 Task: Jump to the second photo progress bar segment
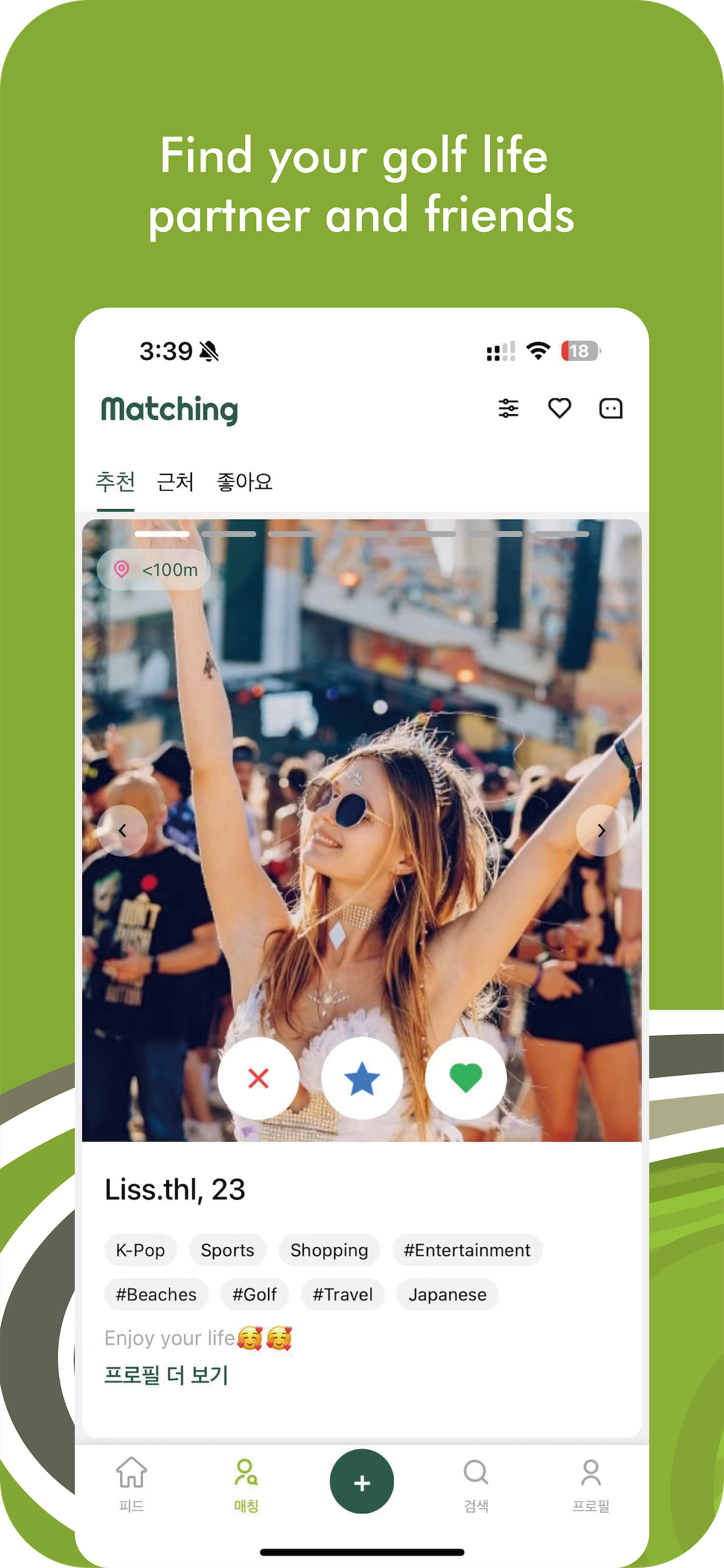coord(230,533)
